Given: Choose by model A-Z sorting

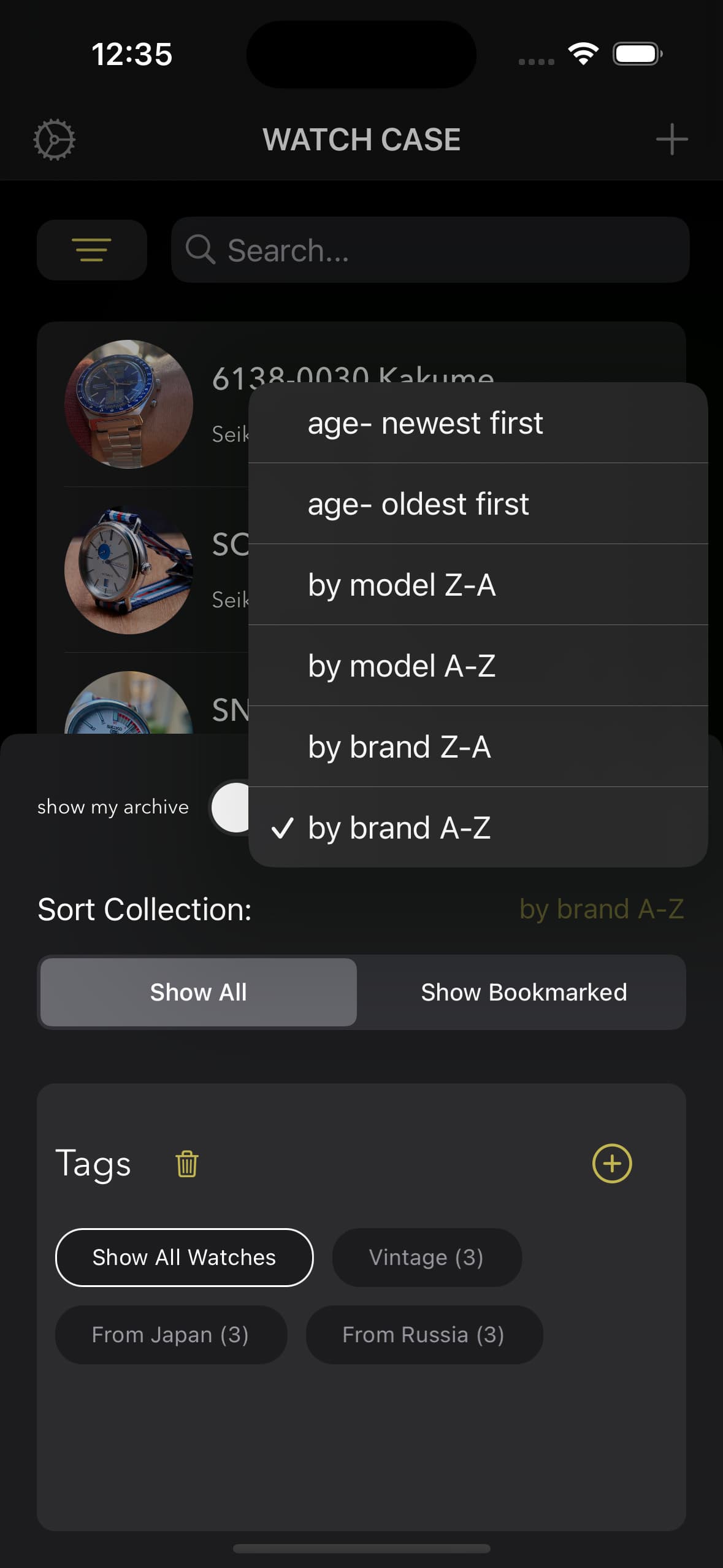Looking at the screenshot, I should tap(478, 666).
